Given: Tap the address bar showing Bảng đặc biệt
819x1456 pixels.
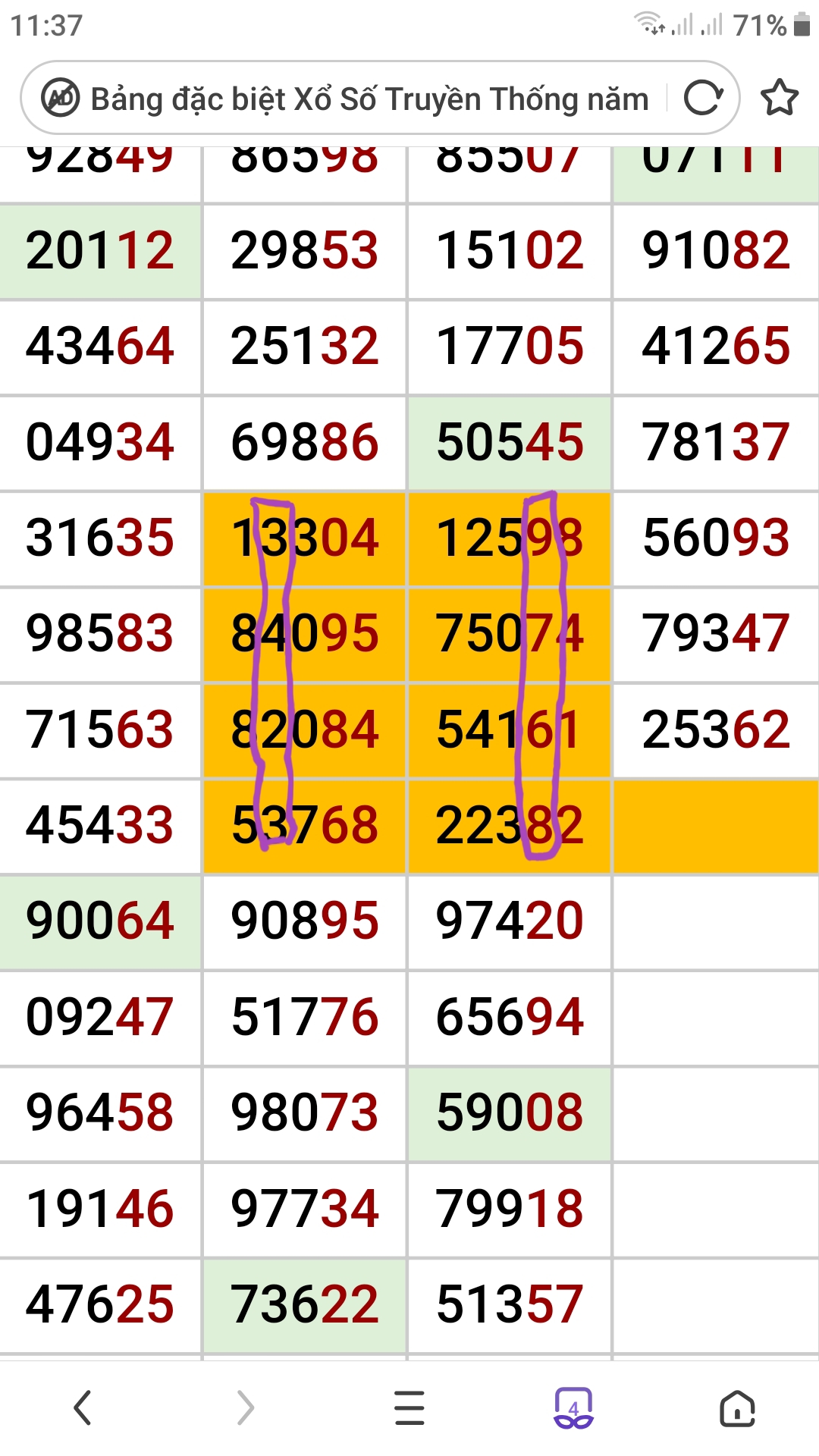Looking at the screenshot, I should 369,99.
